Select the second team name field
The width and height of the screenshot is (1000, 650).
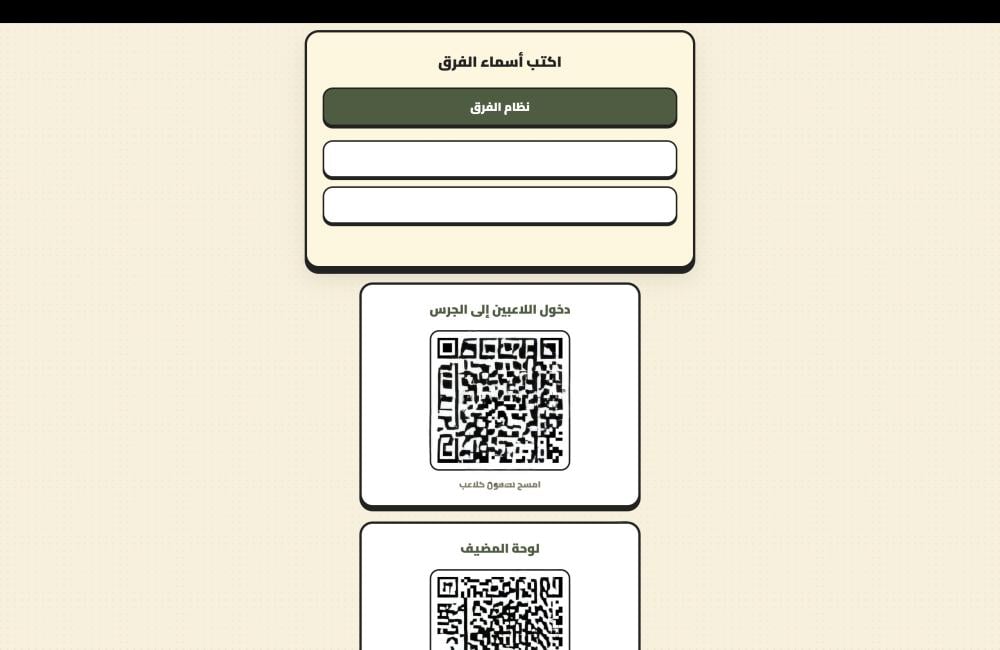click(x=499, y=205)
